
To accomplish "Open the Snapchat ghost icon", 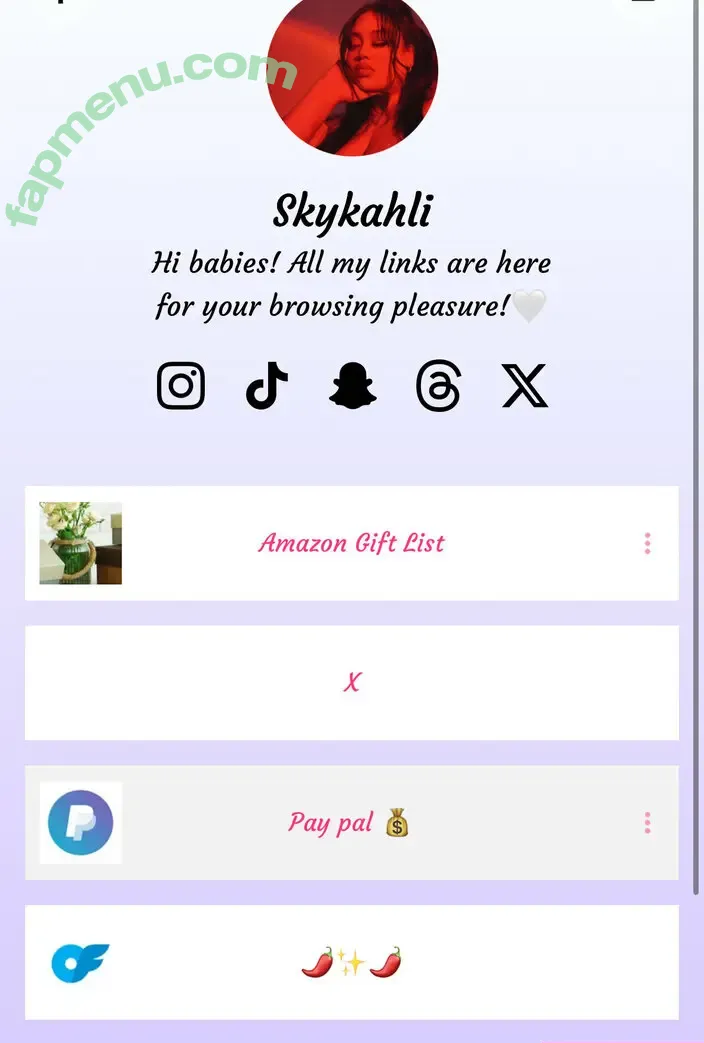I will coord(353,386).
